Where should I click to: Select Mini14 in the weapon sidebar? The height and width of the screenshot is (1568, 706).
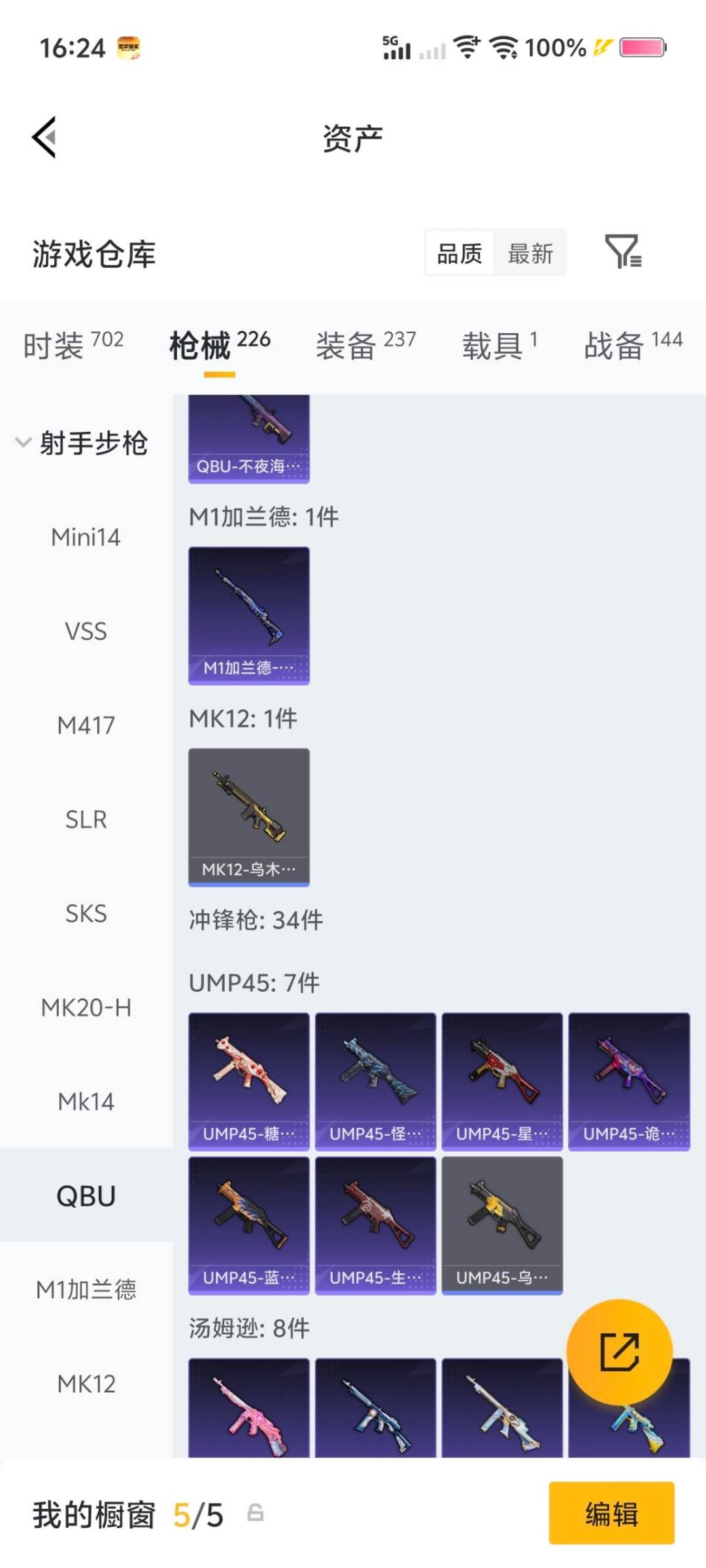pyautogui.click(x=84, y=537)
